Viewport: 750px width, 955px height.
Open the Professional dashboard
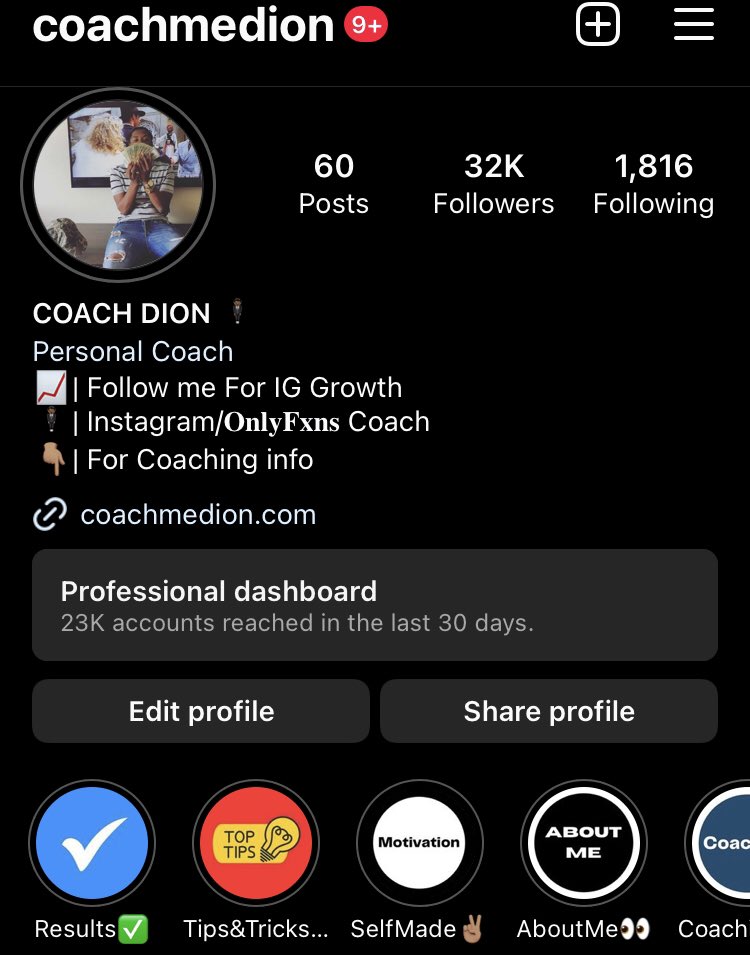[x=375, y=605]
